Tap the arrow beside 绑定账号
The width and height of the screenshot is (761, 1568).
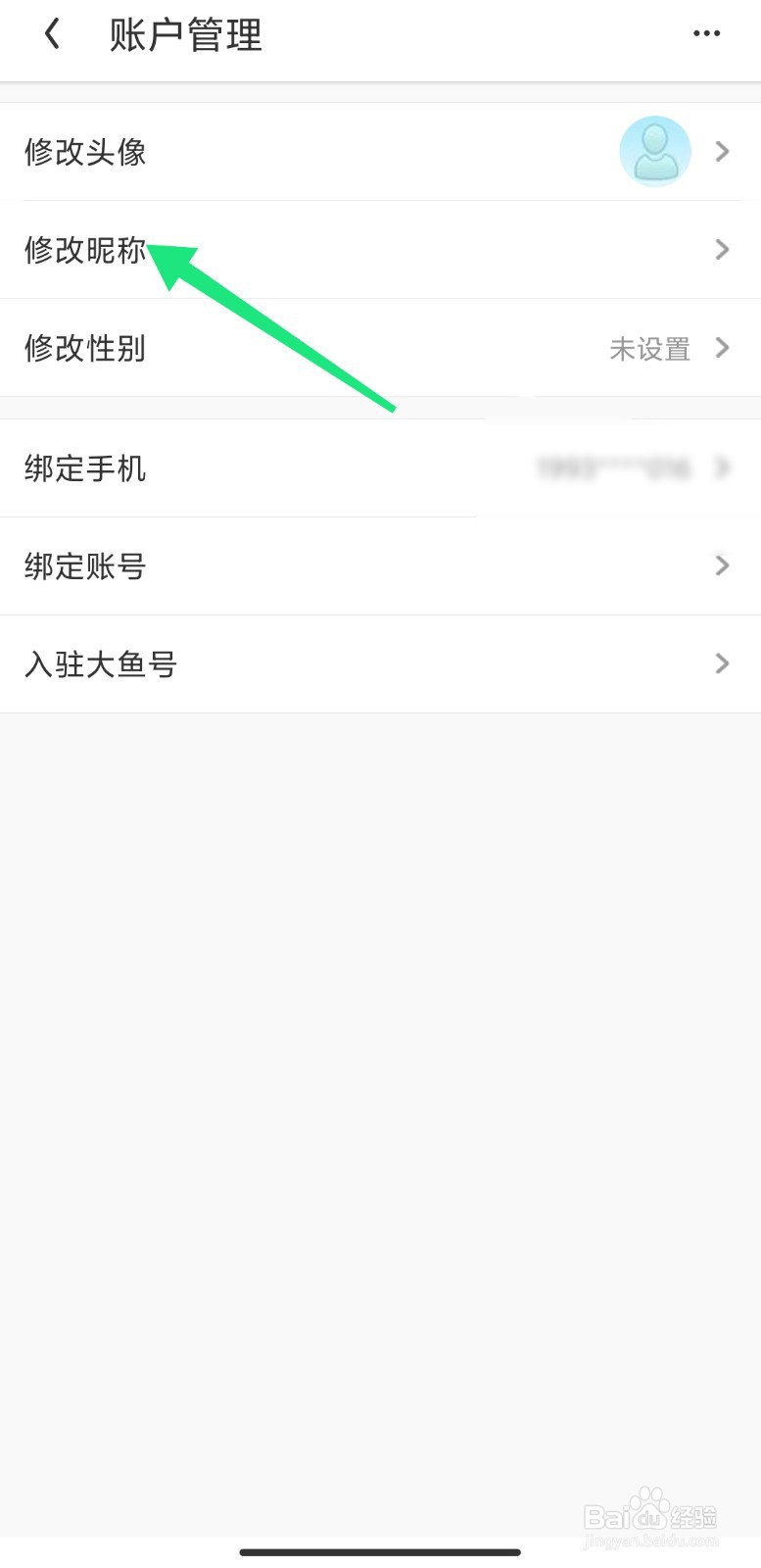pyautogui.click(x=722, y=565)
